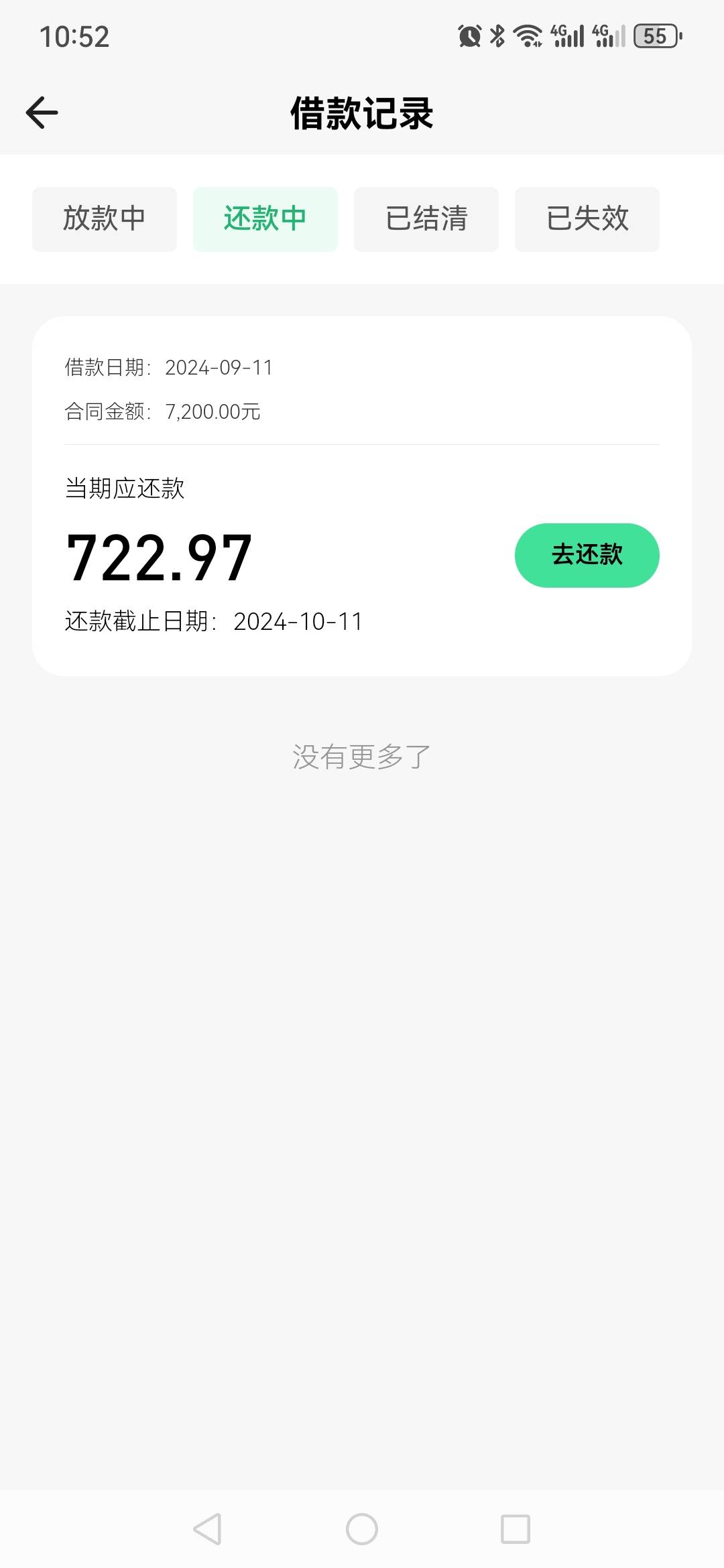Select the 还款中 tab
This screenshot has height=1568, width=724.
[x=265, y=219]
